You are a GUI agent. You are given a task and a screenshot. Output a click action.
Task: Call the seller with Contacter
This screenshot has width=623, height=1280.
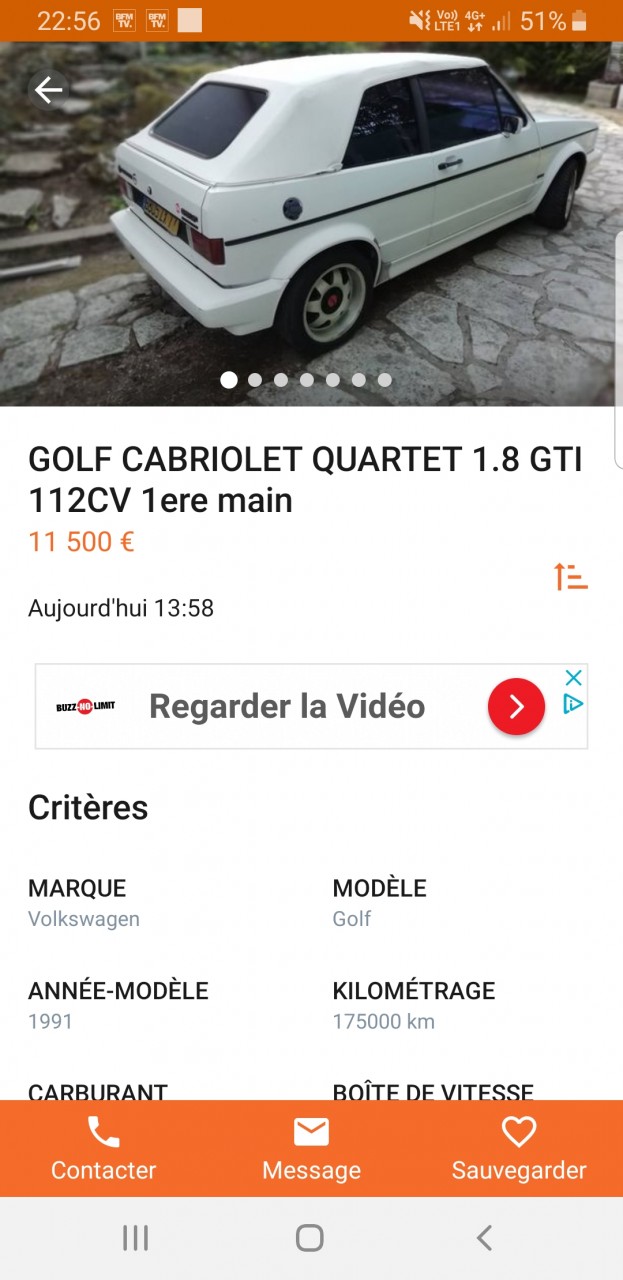click(x=104, y=1149)
